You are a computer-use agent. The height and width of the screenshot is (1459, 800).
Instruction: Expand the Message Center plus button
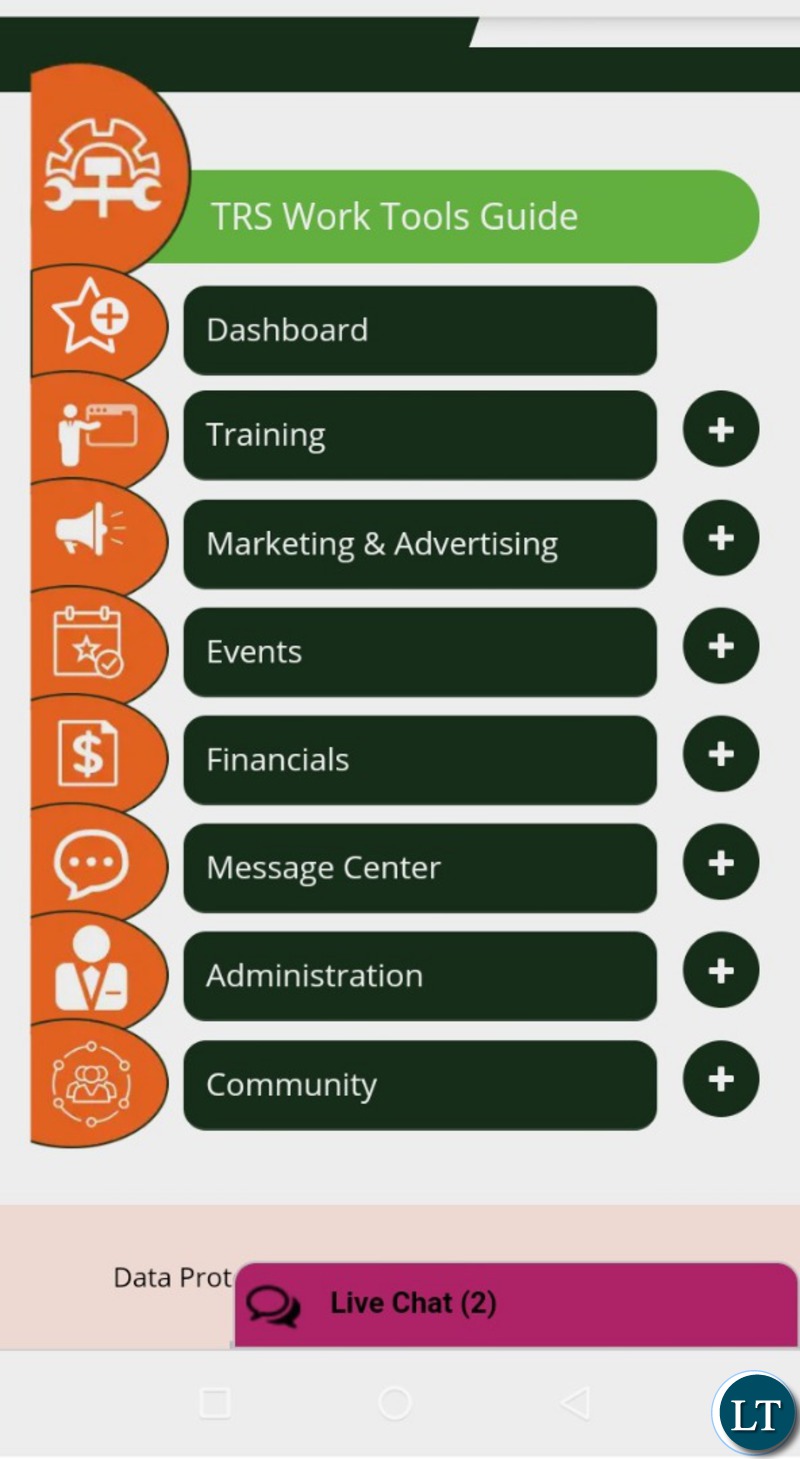(x=721, y=862)
